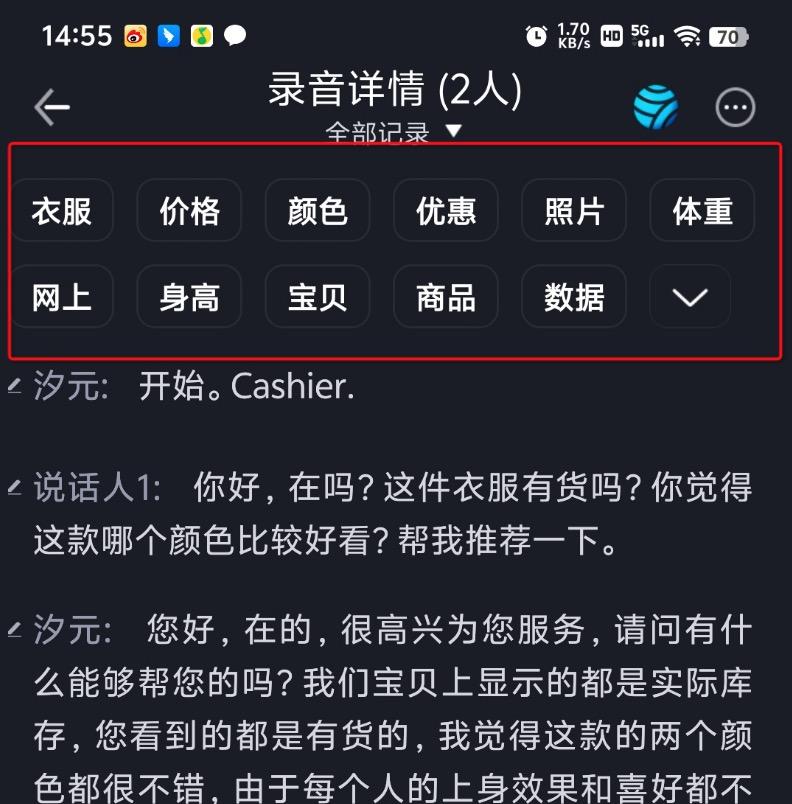Select the 体重 keyword chip

pyautogui.click(x=702, y=211)
